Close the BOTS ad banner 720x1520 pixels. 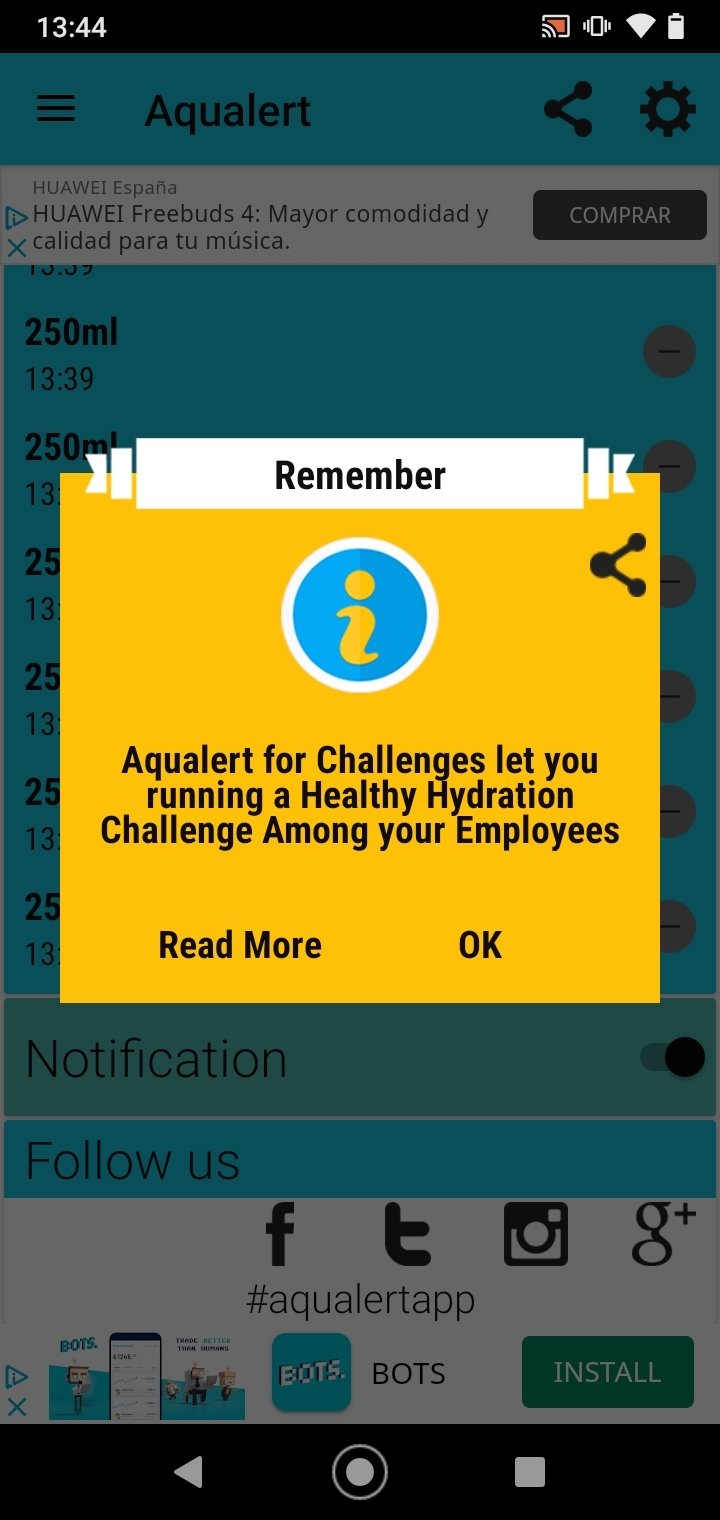pyautogui.click(x=16, y=1406)
